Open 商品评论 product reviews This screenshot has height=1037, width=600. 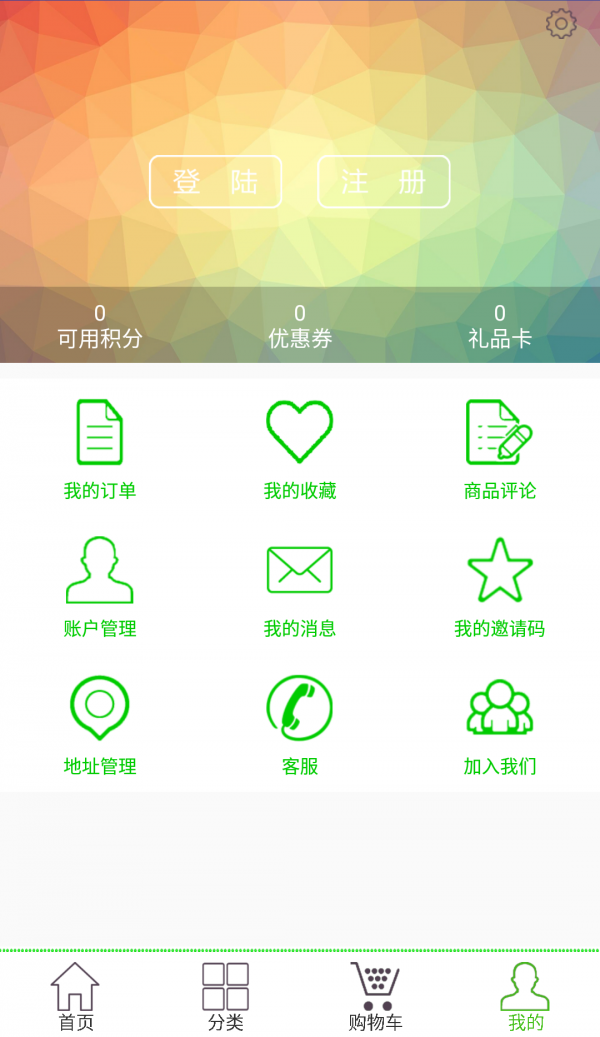[500, 448]
